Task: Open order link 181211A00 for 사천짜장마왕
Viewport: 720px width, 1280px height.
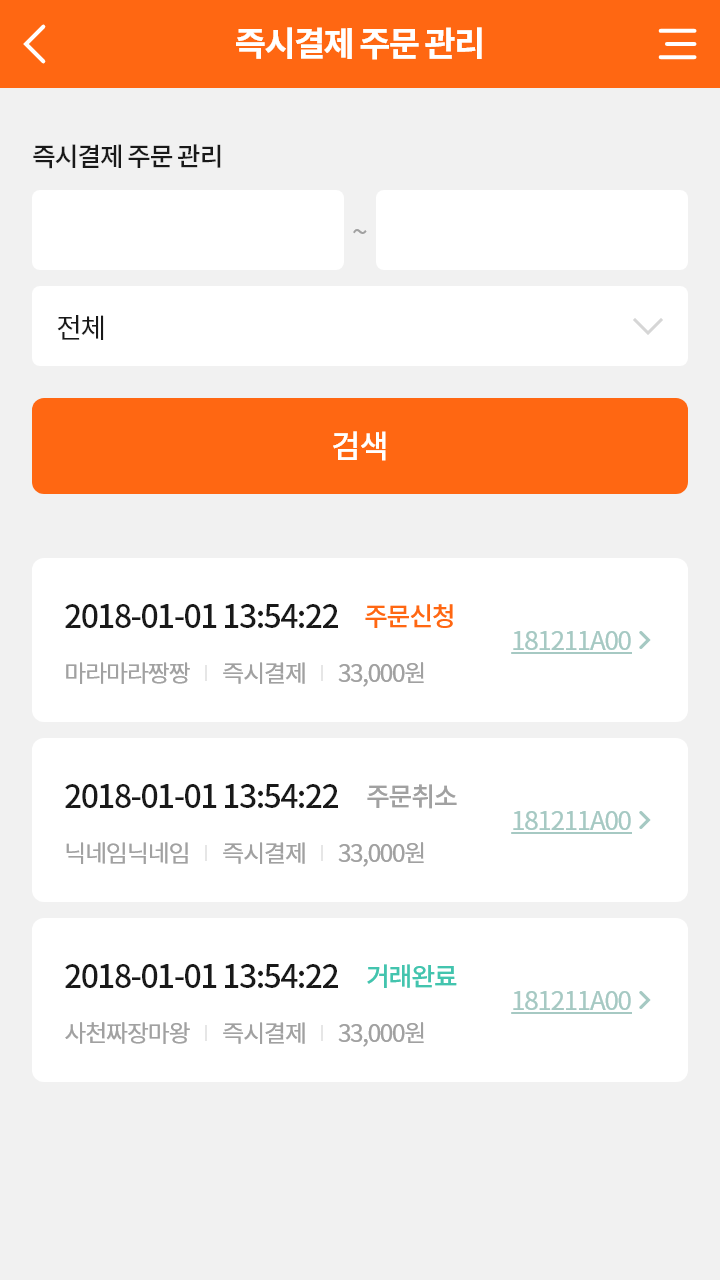Action: [x=581, y=1000]
